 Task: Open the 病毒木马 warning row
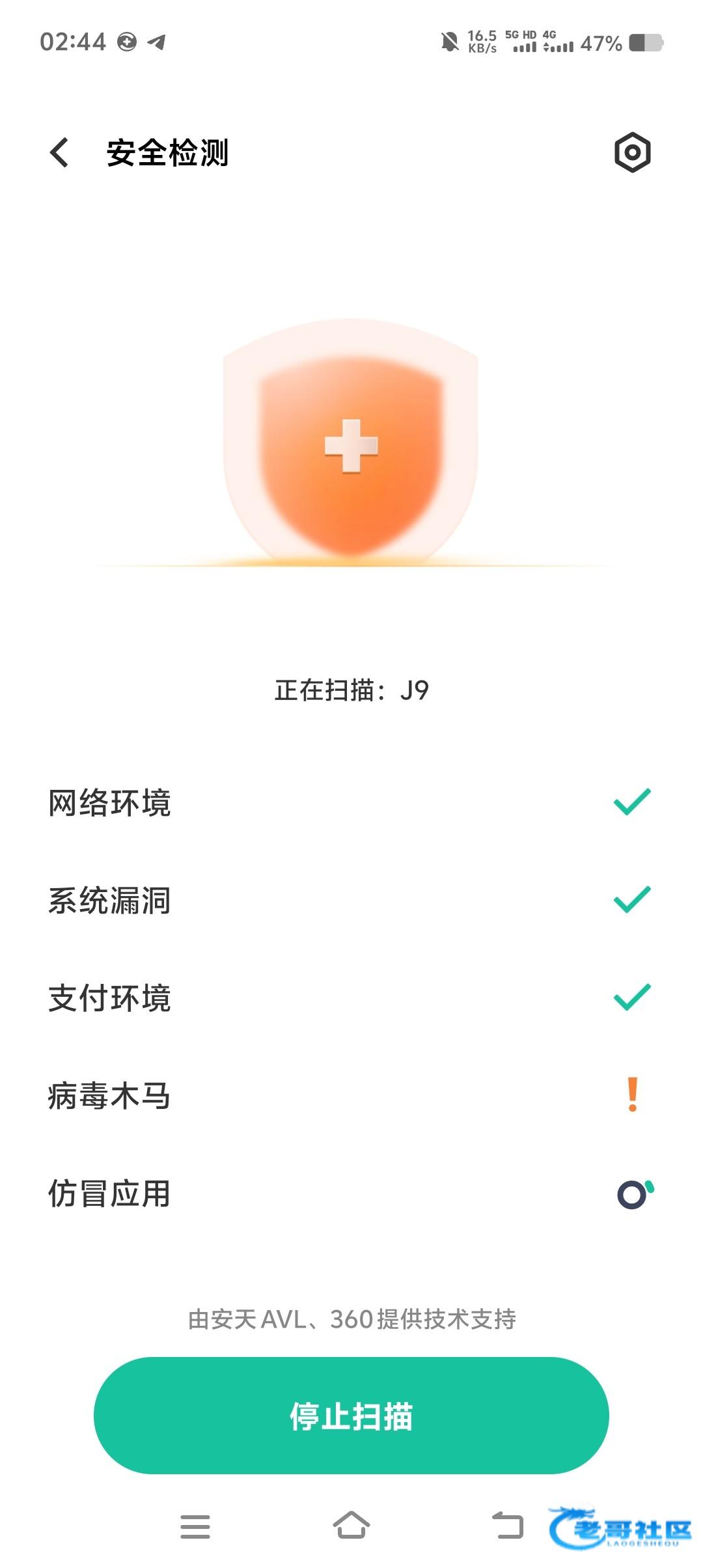click(351, 1095)
